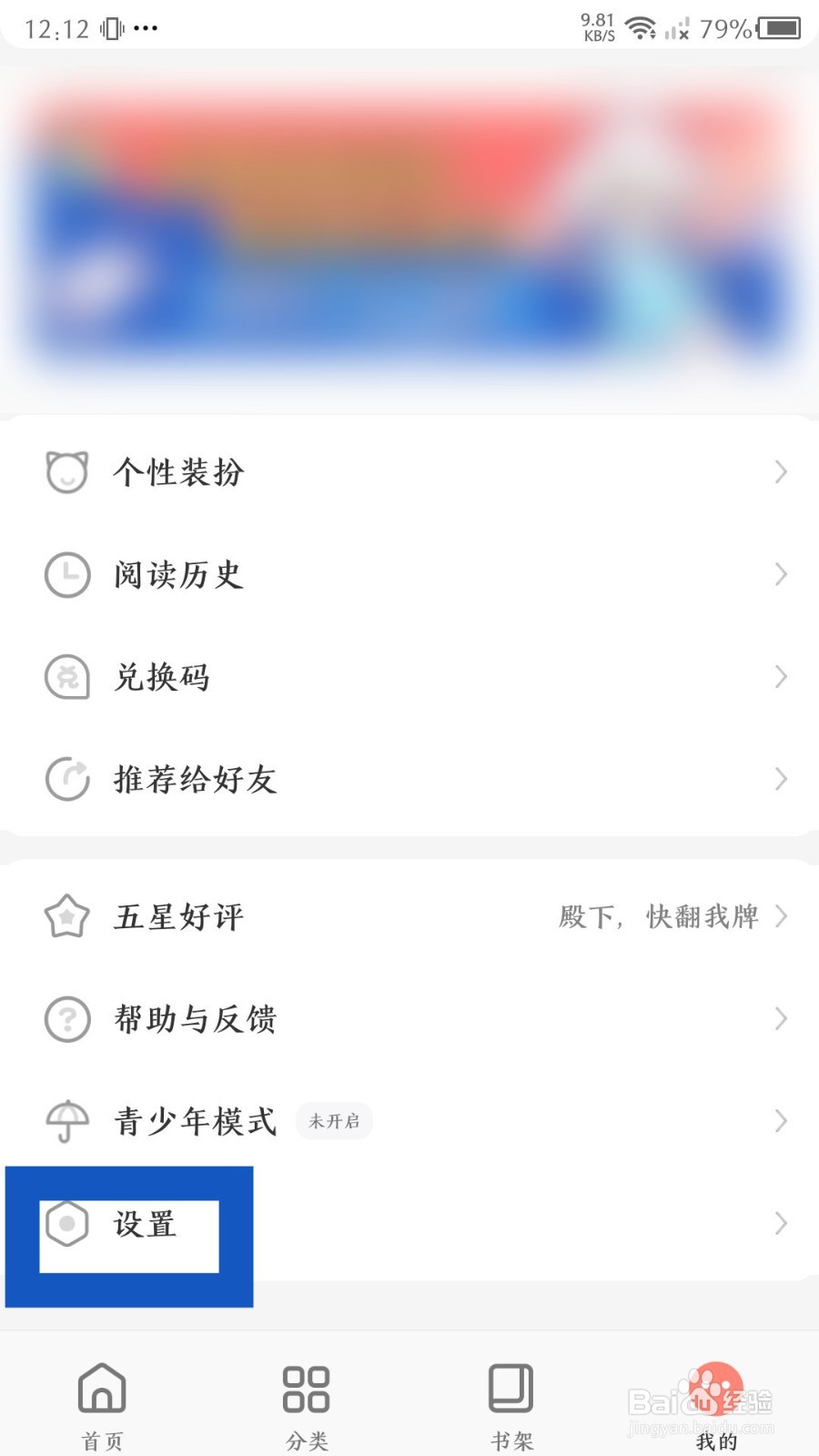Image resolution: width=819 pixels, height=1456 pixels.
Task: Click the 设置 gear icon
Action: click(69, 1225)
